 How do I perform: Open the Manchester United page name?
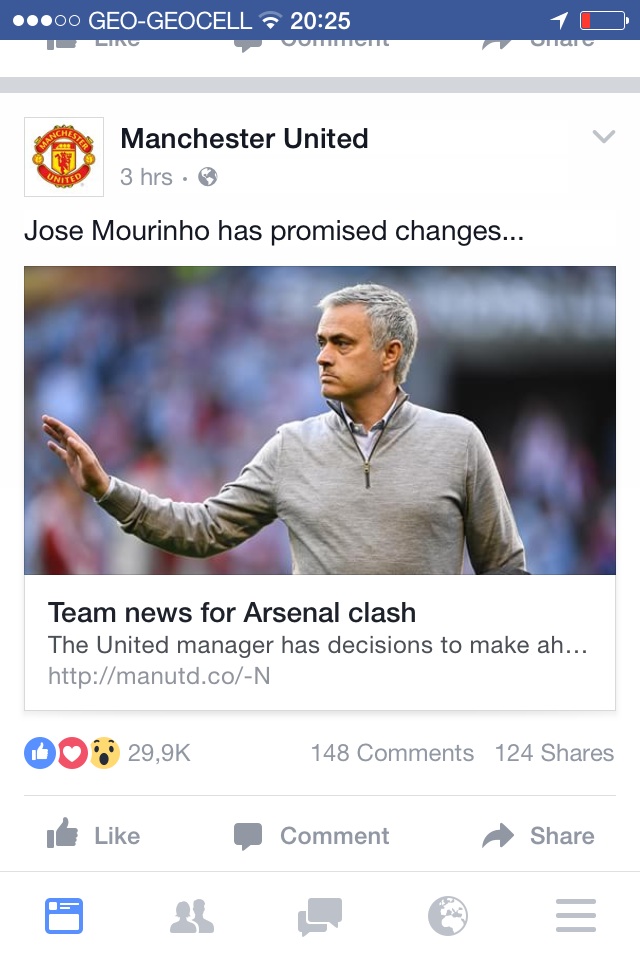(244, 139)
